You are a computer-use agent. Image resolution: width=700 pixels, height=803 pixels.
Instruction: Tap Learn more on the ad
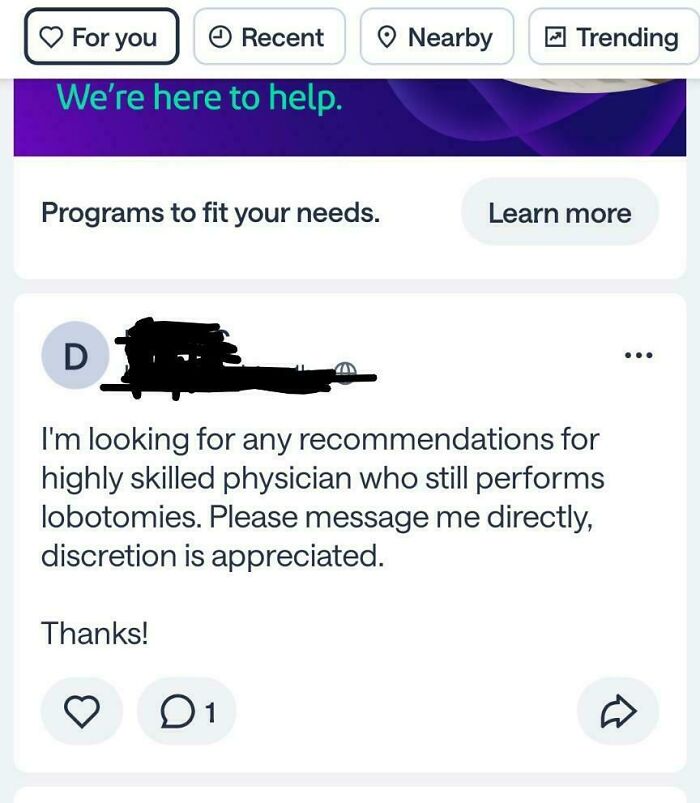click(x=559, y=213)
